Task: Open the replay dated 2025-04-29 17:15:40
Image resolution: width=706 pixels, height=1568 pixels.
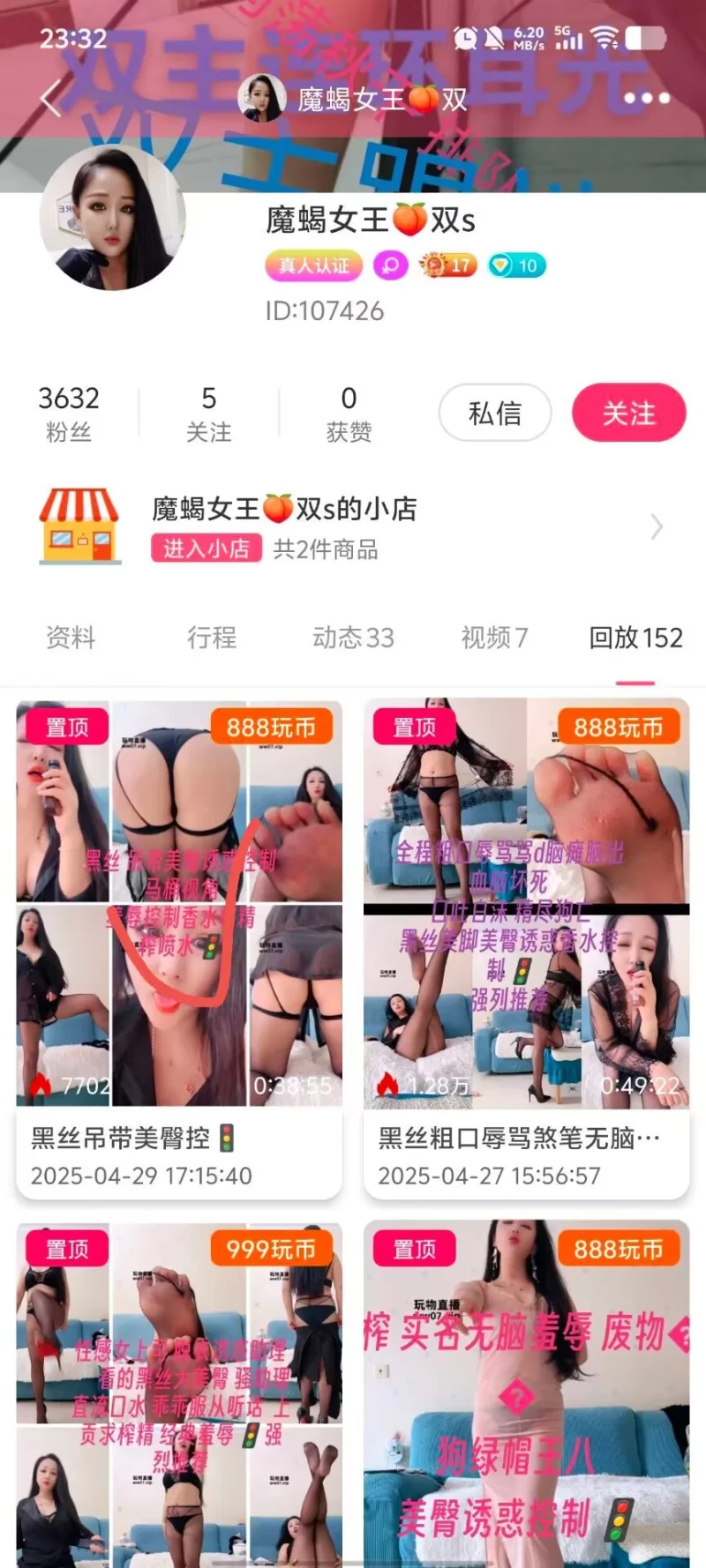Action: (179, 948)
